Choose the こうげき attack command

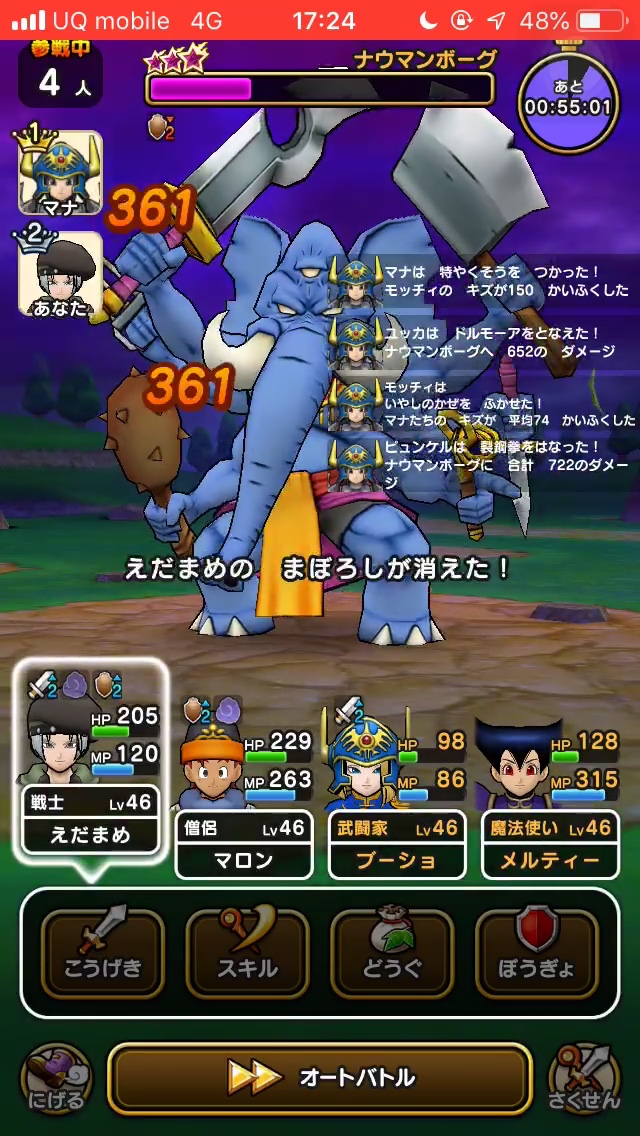(103, 954)
